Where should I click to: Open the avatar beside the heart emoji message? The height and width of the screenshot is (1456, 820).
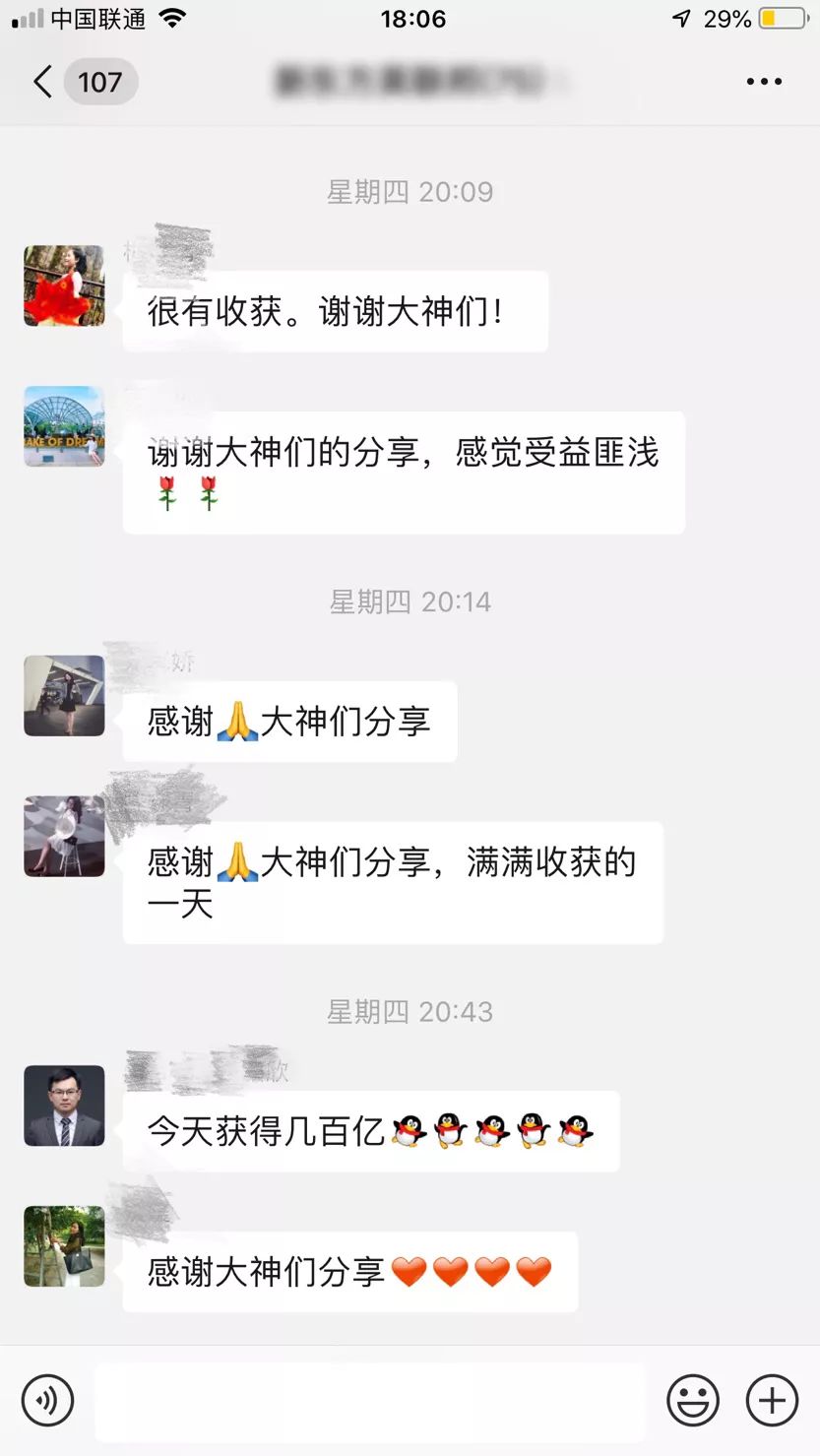(x=64, y=1247)
